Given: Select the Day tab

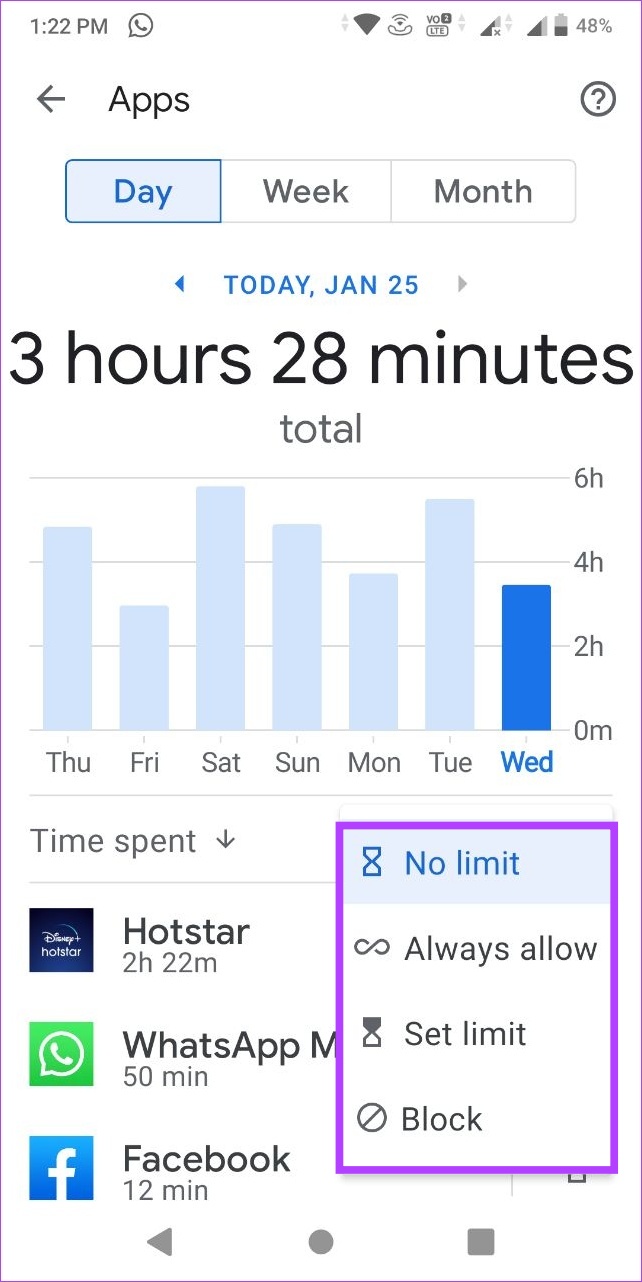Looking at the screenshot, I should (x=143, y=191).
